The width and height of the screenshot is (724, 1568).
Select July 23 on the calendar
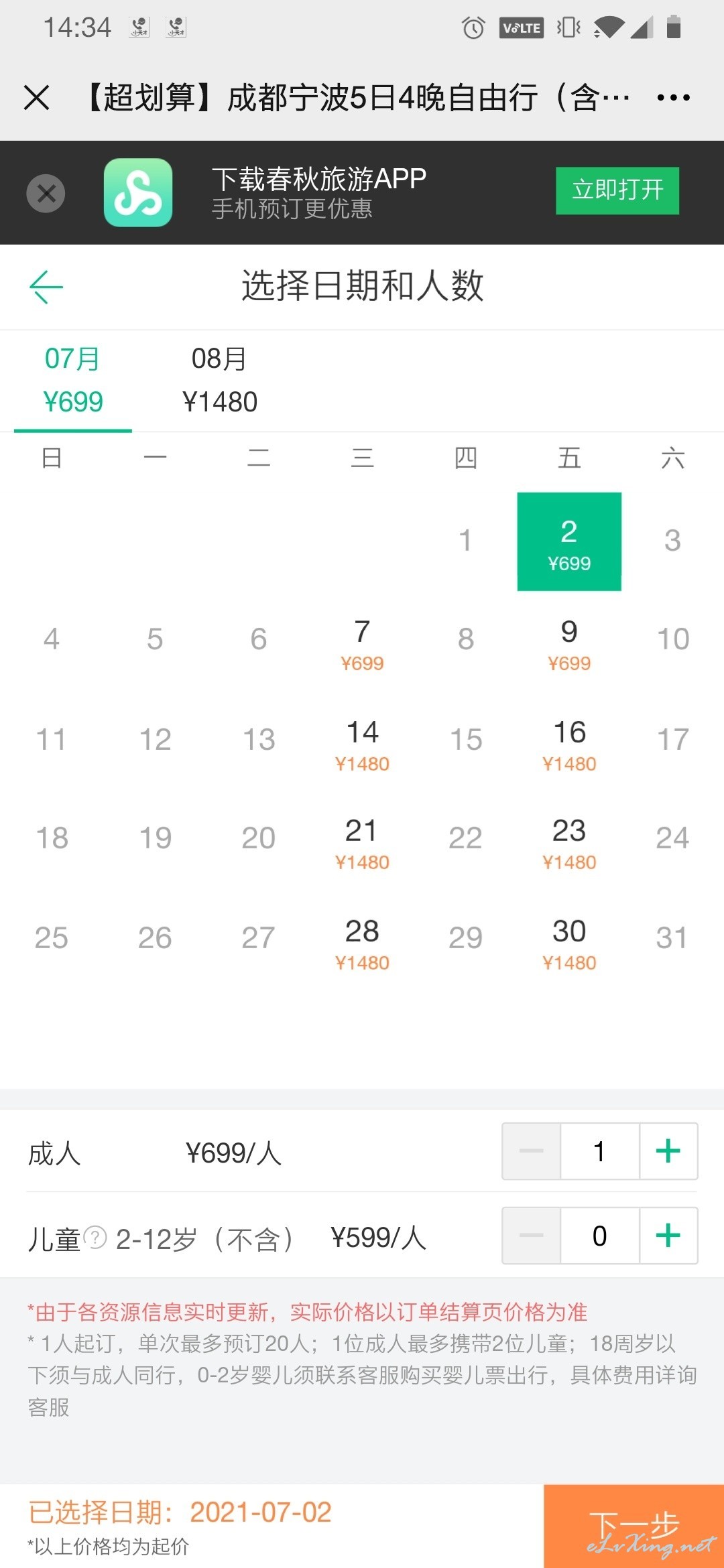[569, 843]
